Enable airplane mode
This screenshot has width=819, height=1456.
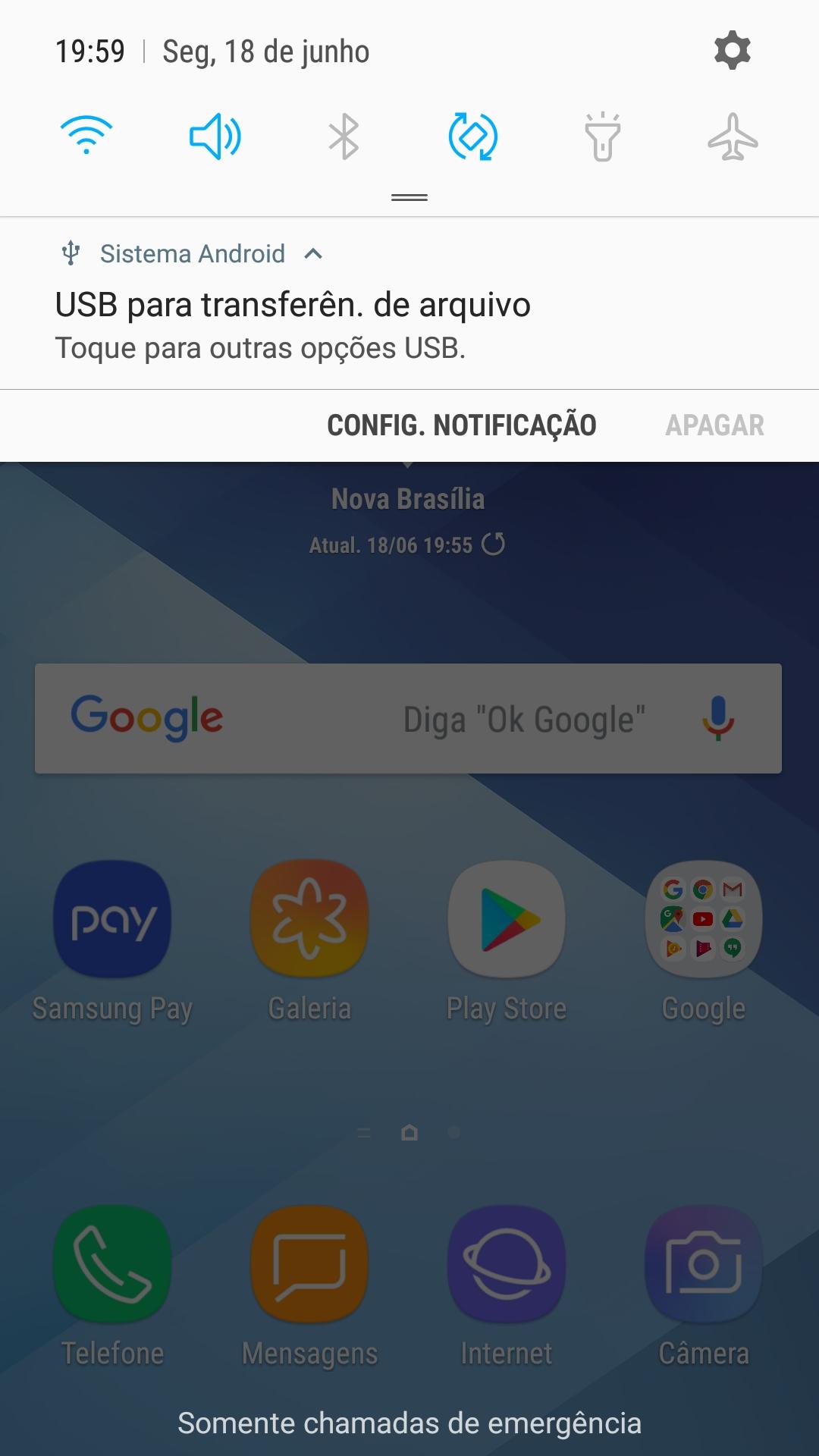733,136
